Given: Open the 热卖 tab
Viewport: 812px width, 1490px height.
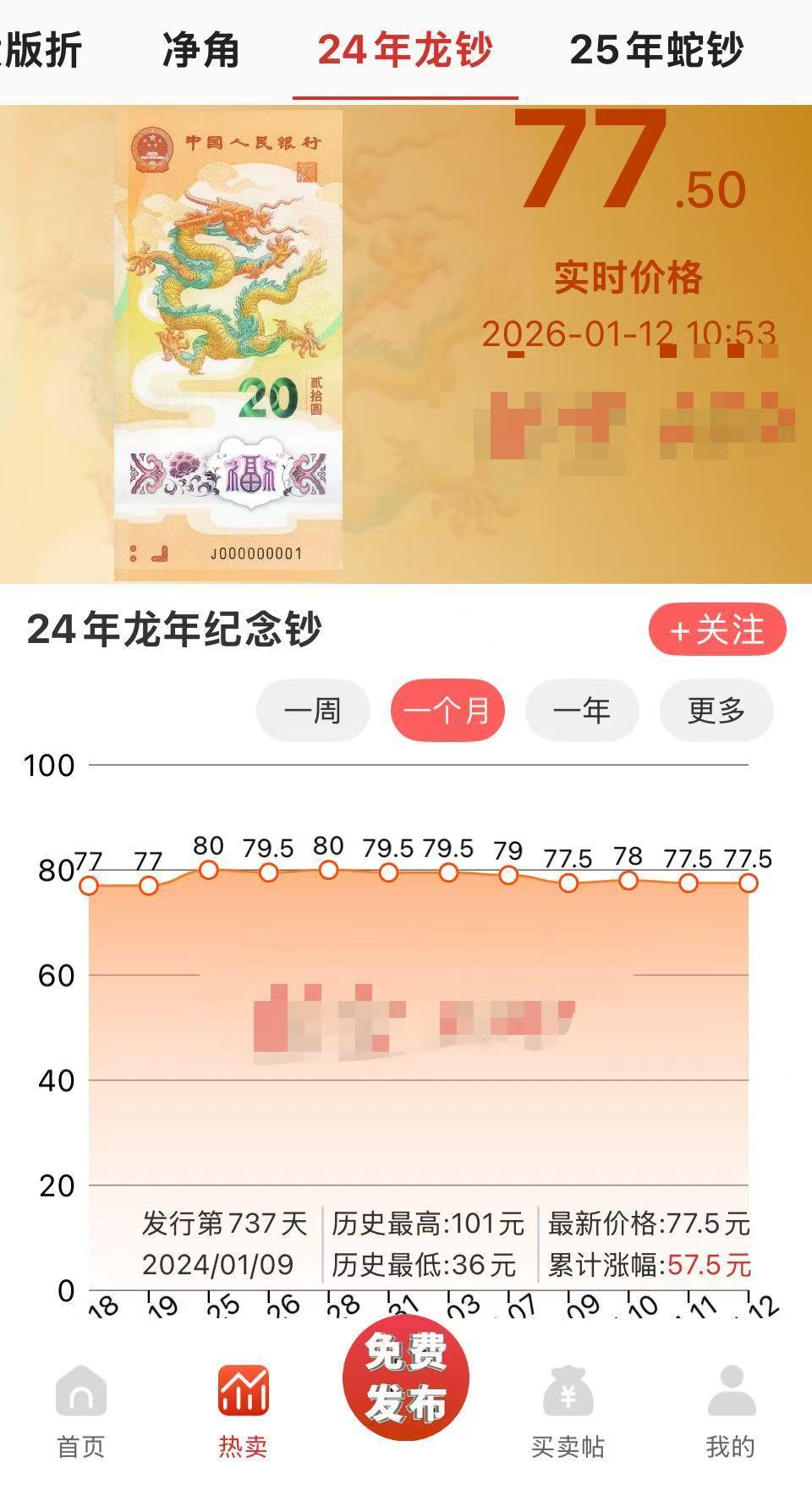Looking at the screenshot, I should 244,1410.
